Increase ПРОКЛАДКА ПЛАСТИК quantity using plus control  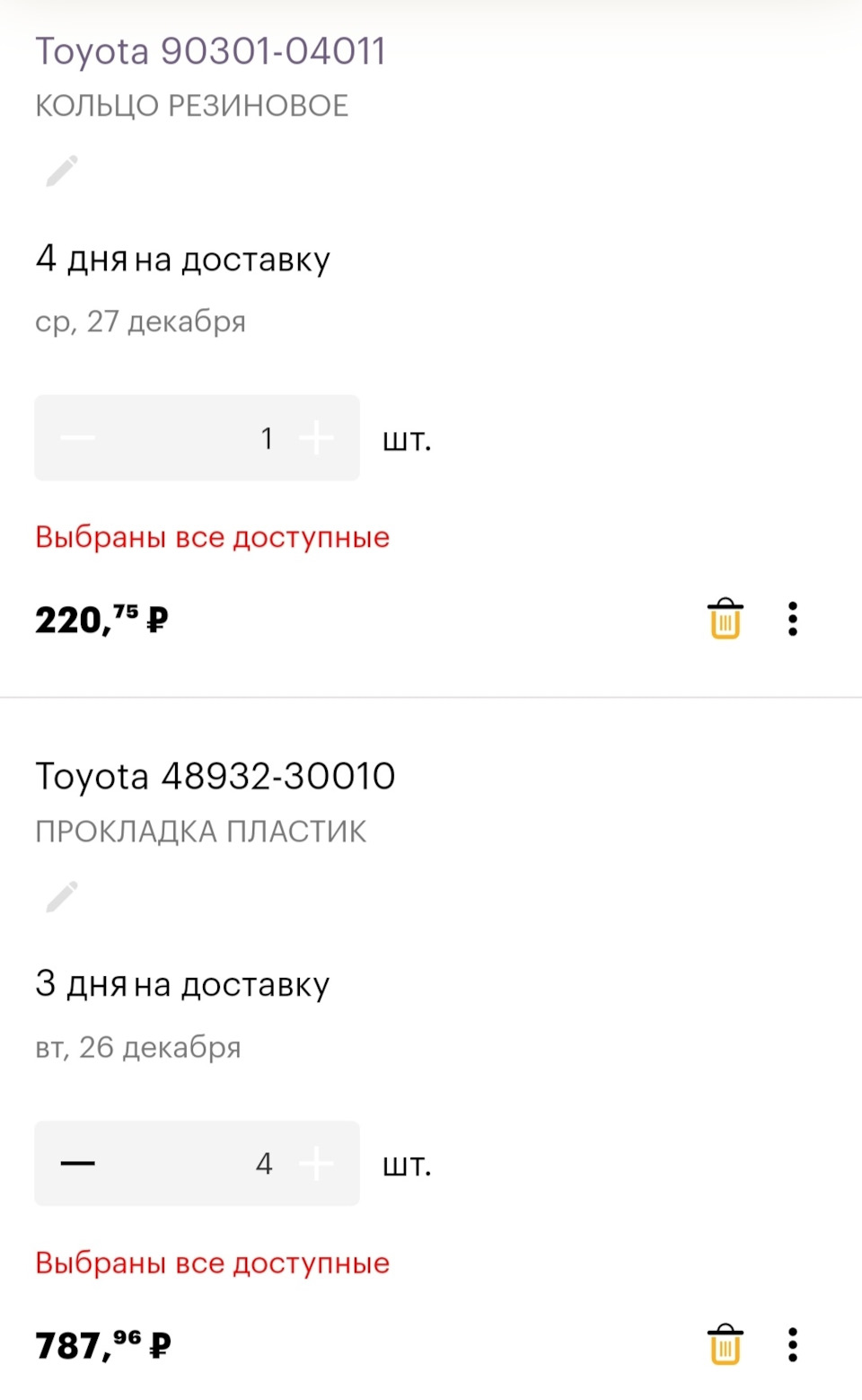317,1164
